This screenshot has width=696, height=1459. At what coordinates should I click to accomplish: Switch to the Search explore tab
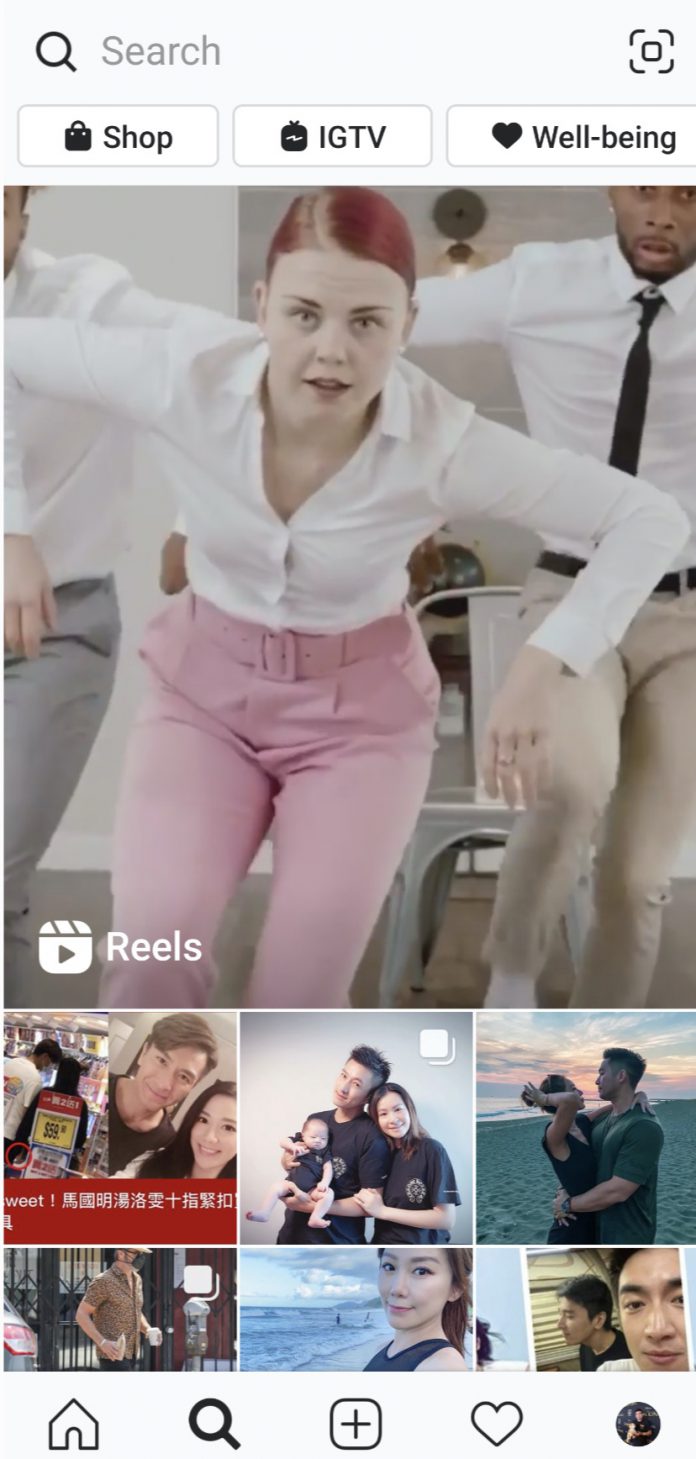click(214, 1423)
